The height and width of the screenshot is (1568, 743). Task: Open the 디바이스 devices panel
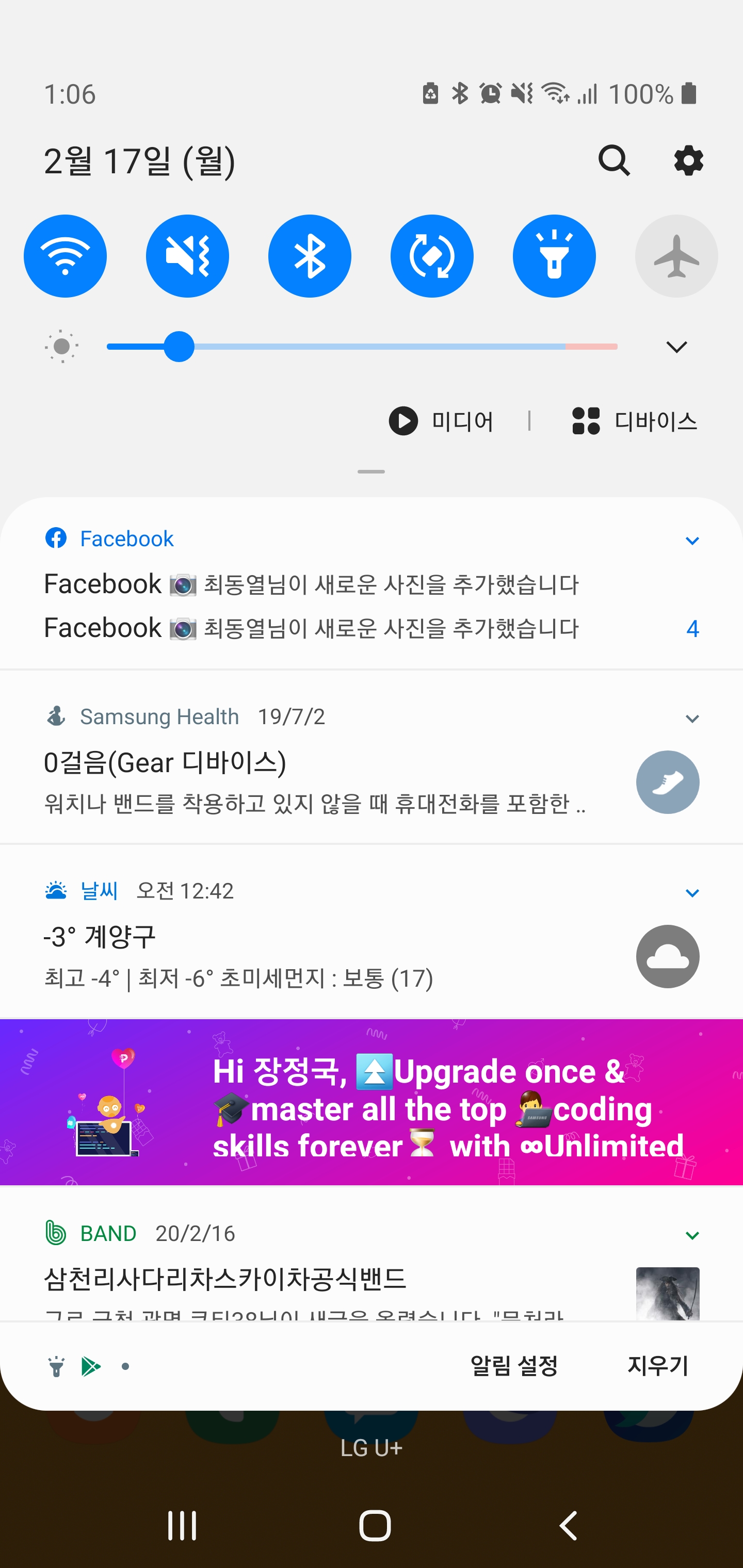click(635, 421)
